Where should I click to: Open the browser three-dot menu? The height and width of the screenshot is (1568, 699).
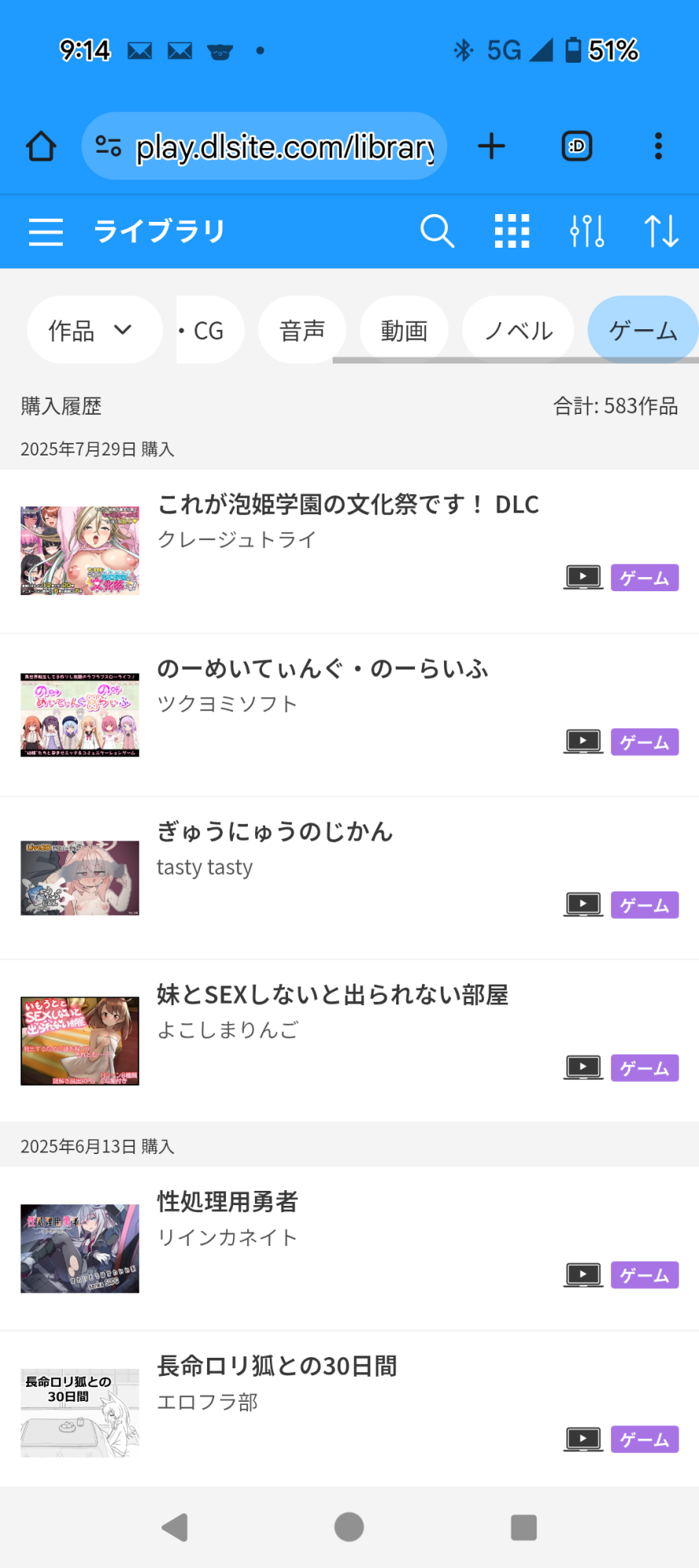coord(658,147)
